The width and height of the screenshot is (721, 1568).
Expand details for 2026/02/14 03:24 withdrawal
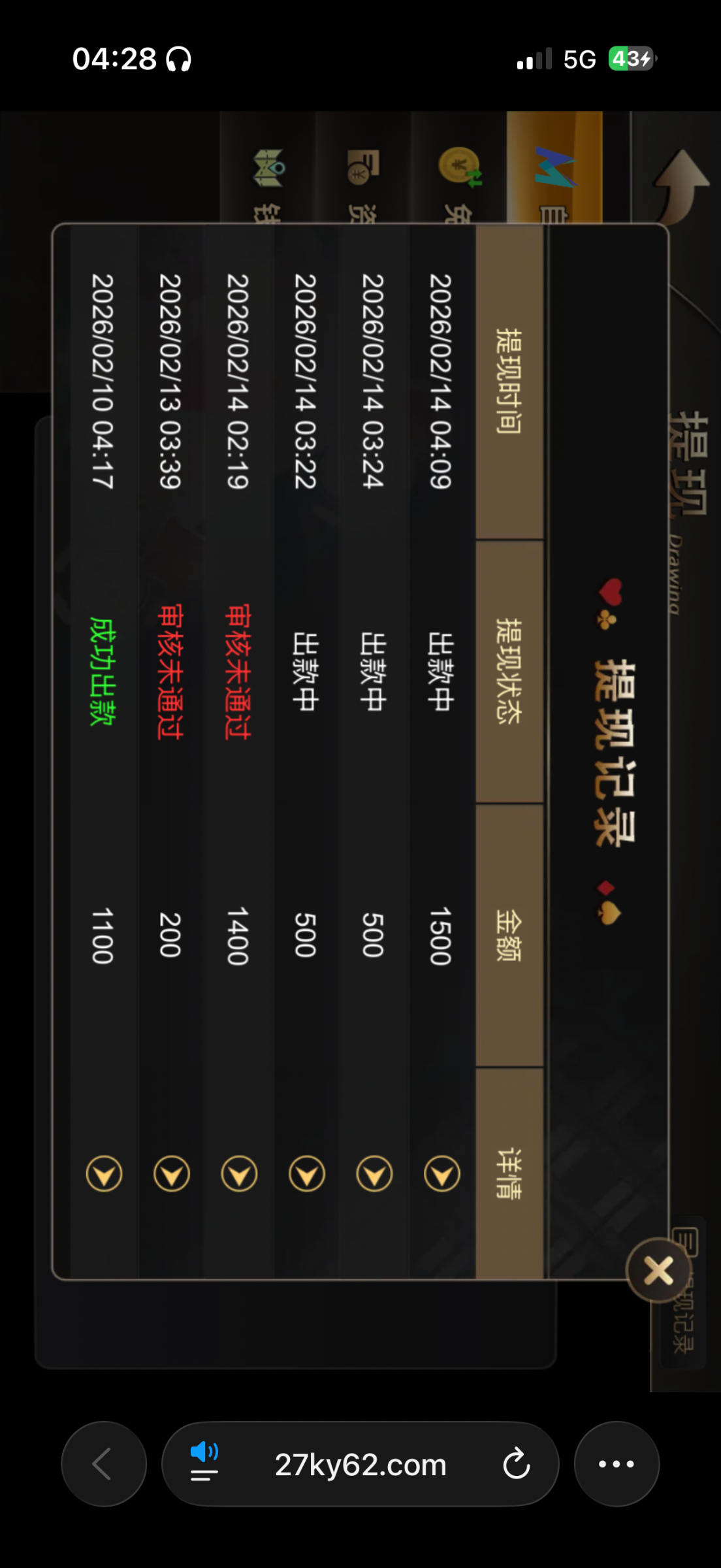point(374,1174)
